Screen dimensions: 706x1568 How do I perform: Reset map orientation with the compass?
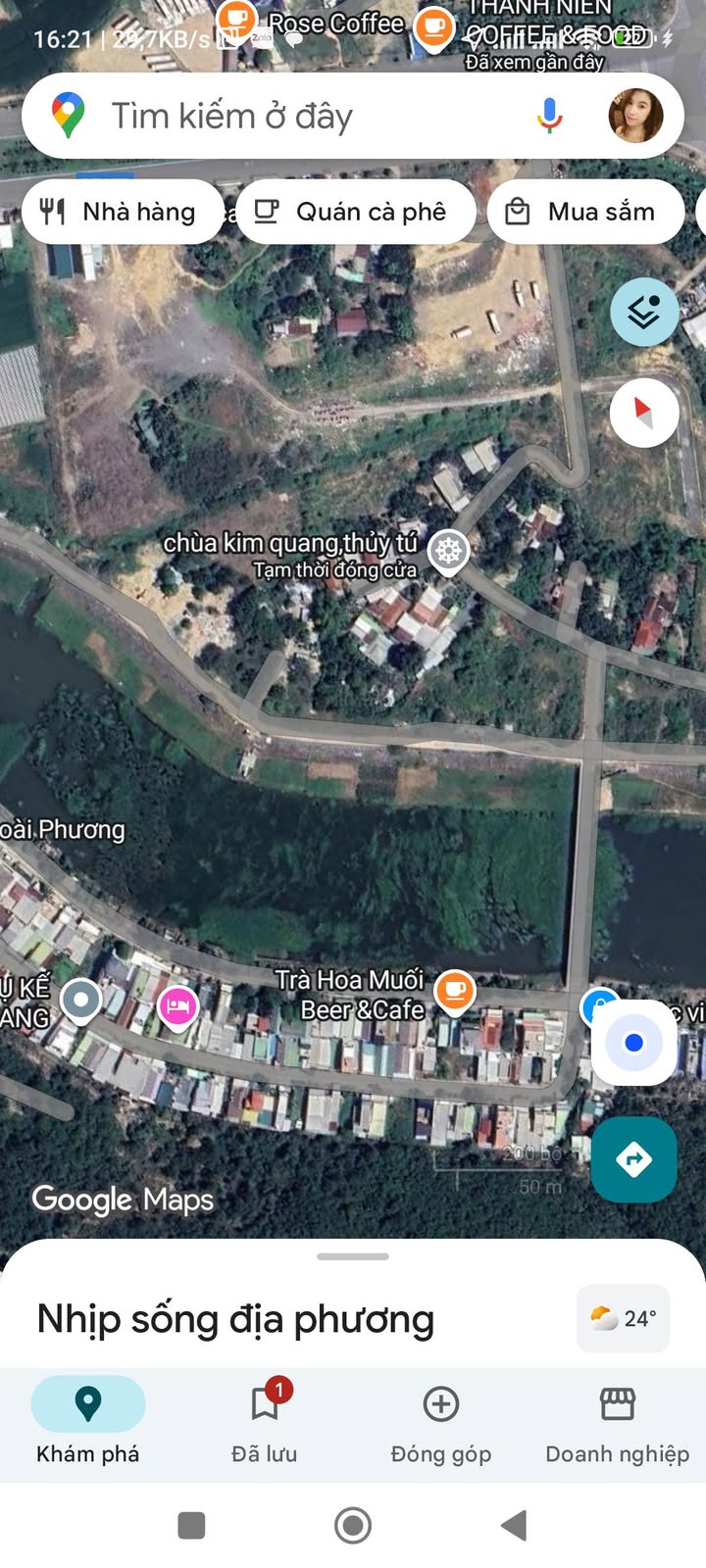tap(644, 413)
